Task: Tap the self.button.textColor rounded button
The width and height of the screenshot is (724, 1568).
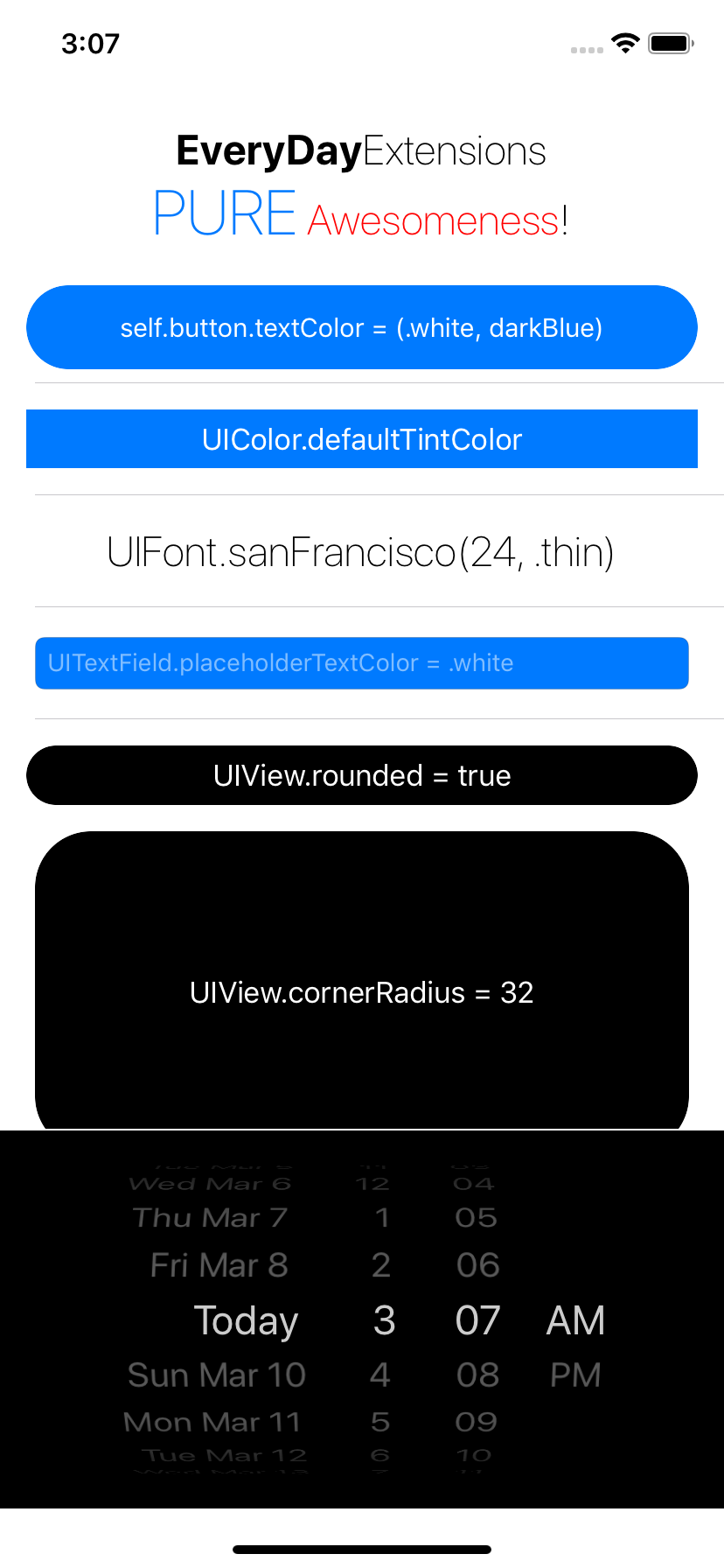Action: pyautogui.click(x=361, y=327)
